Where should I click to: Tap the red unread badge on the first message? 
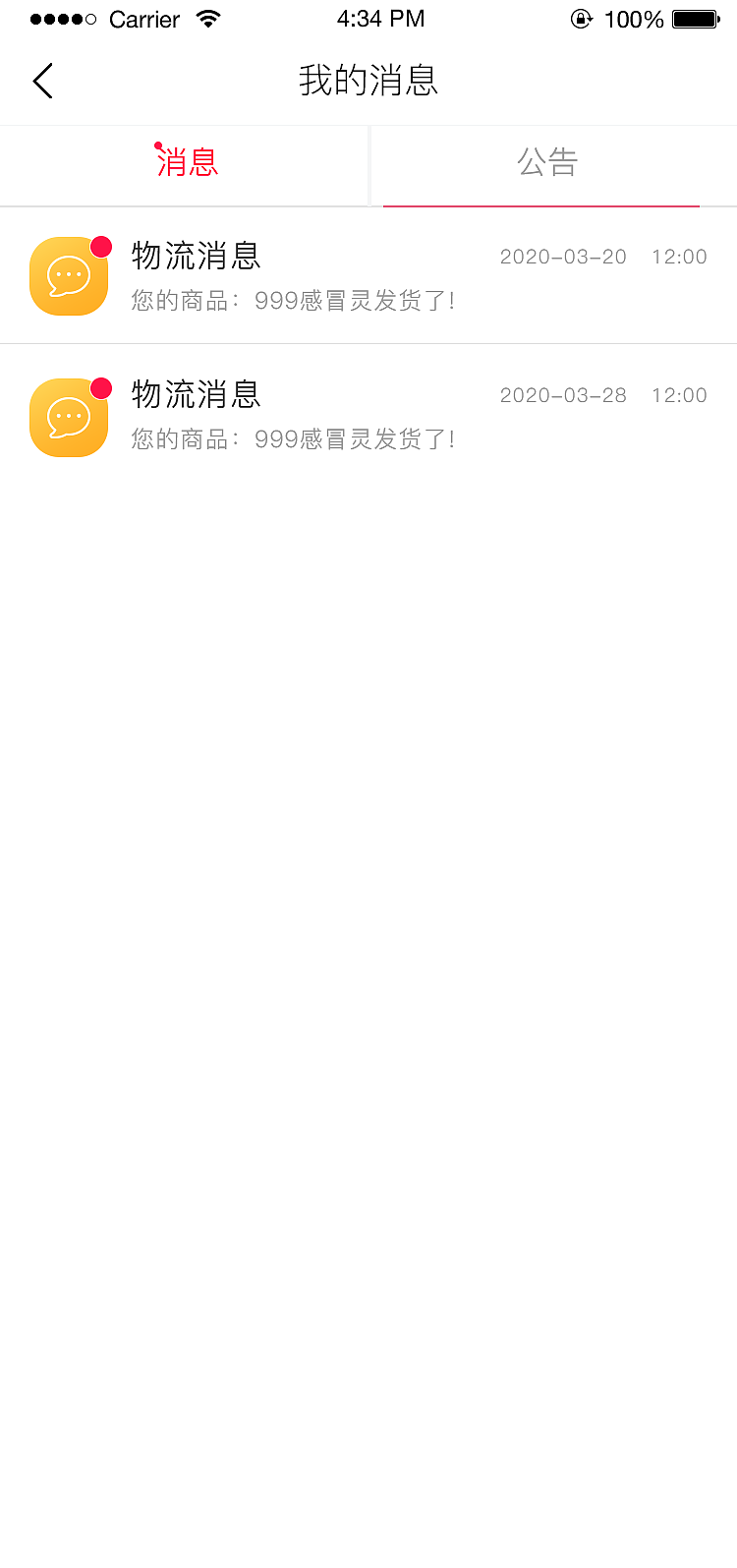pos(101,248)
